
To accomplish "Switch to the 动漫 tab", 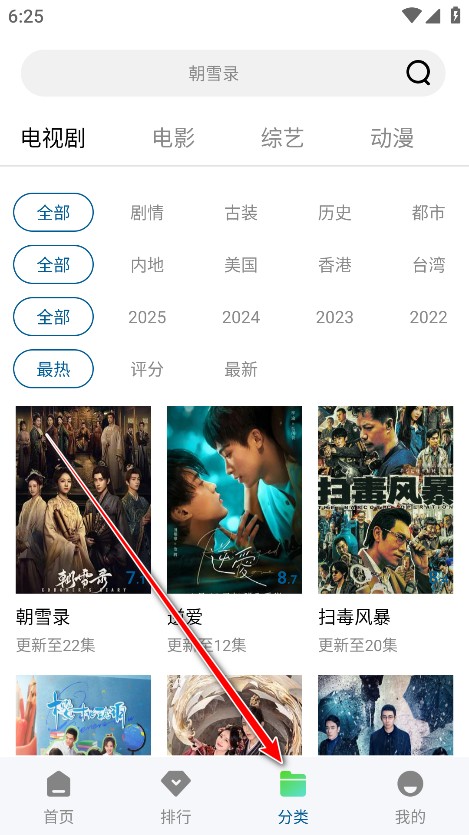I will click(392, 138).
